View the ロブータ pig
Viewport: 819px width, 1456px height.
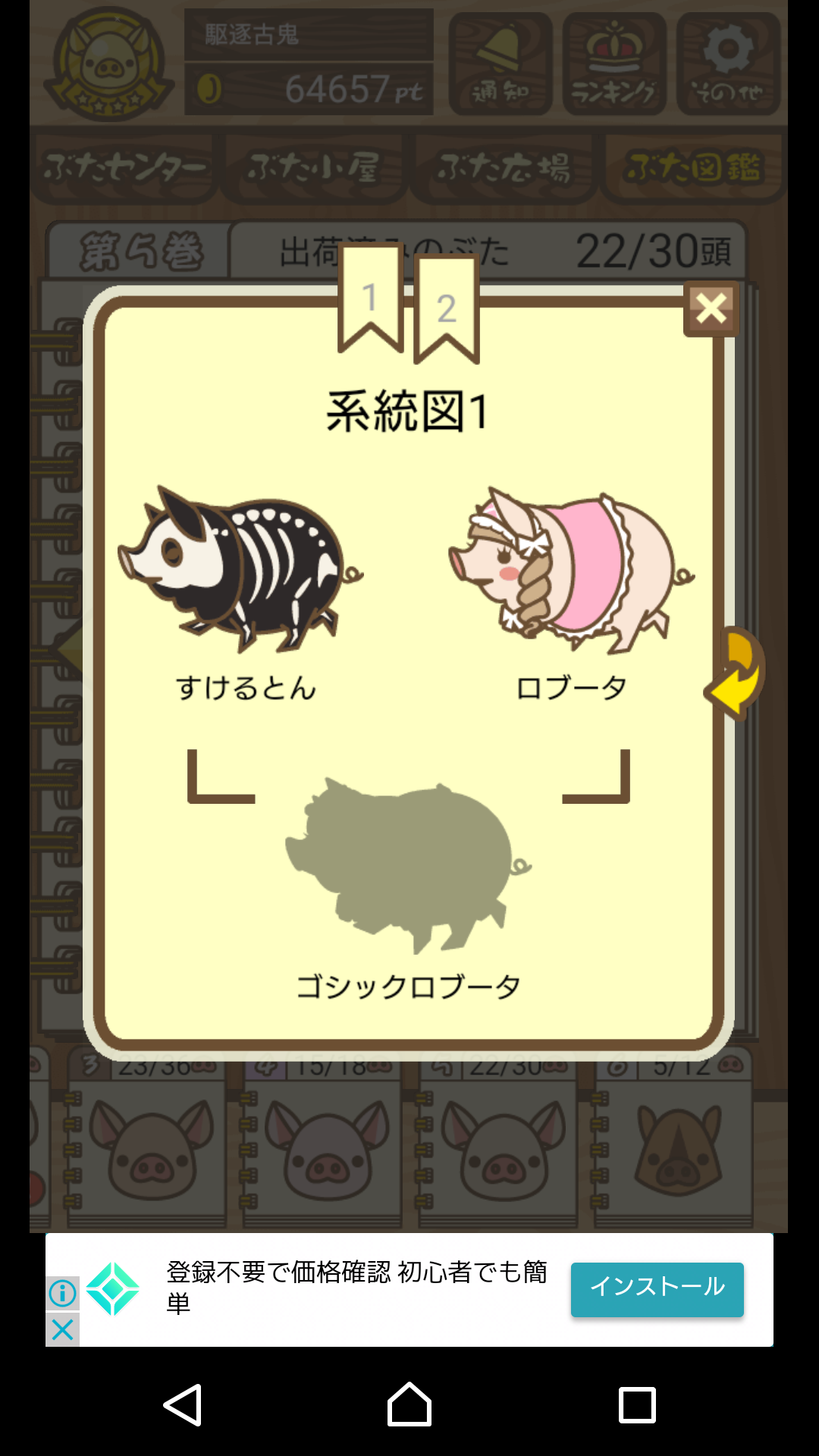pos(571,570)
